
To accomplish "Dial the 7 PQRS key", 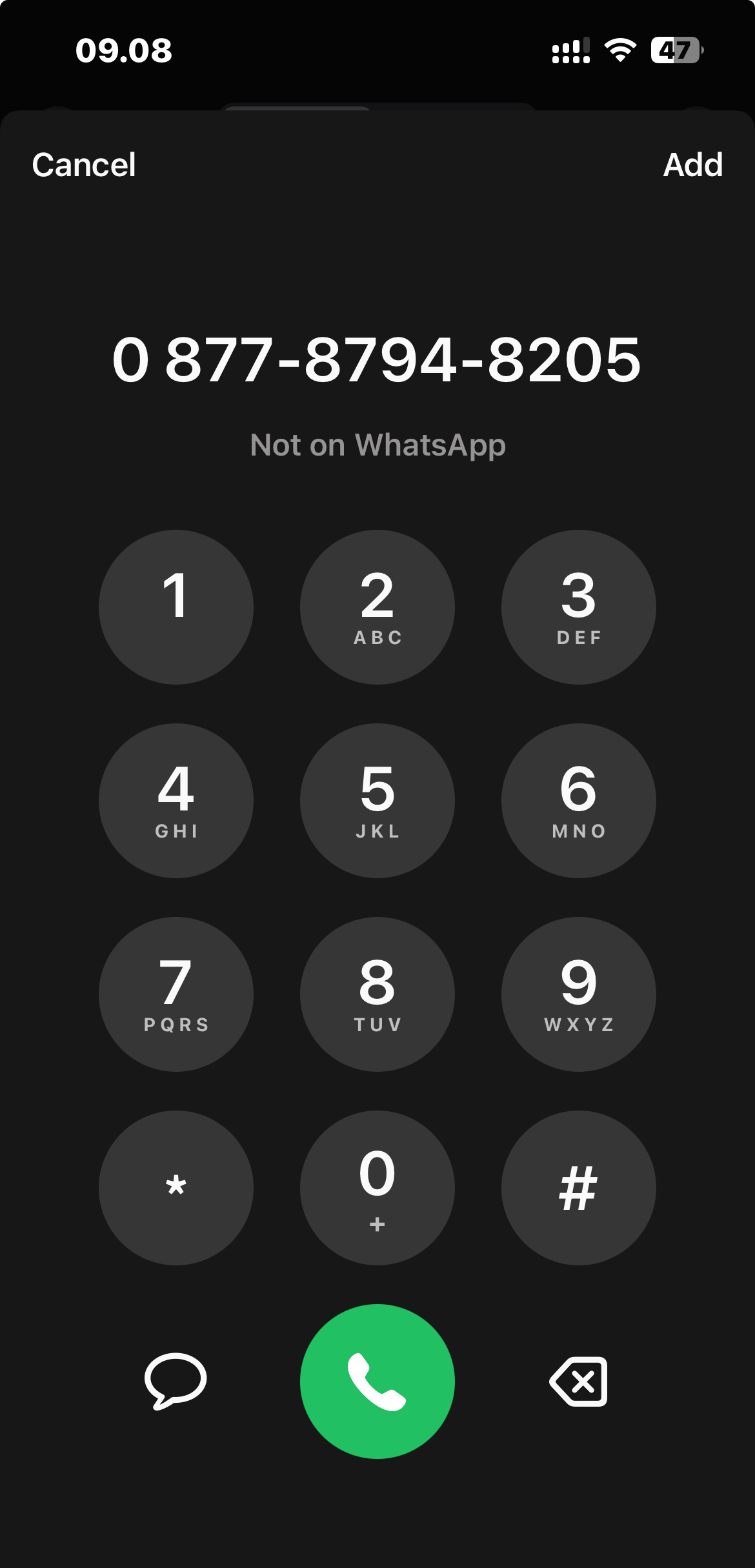I will click(176, 994).
